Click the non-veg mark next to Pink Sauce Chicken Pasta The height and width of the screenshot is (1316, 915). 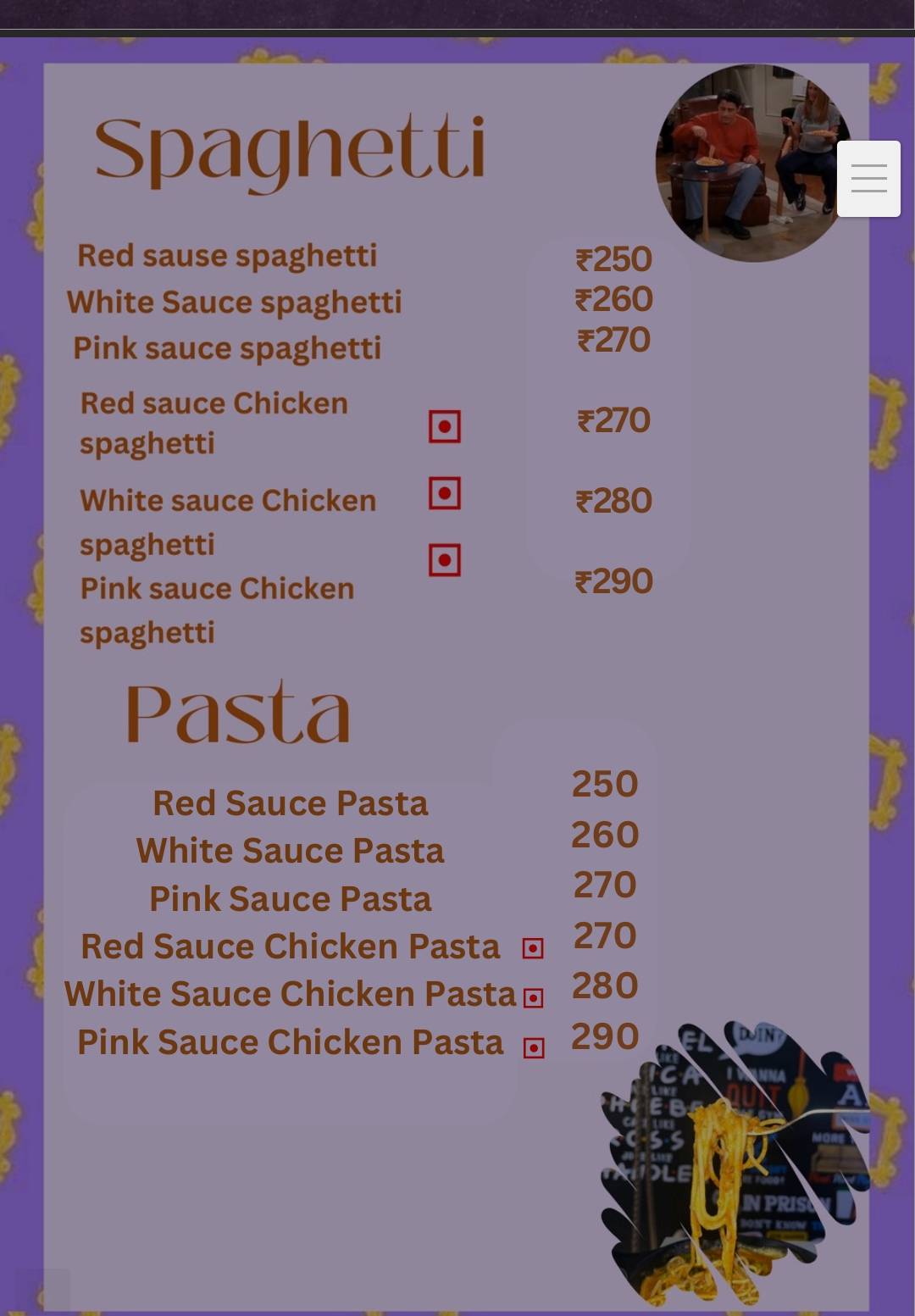[532, 1048]
